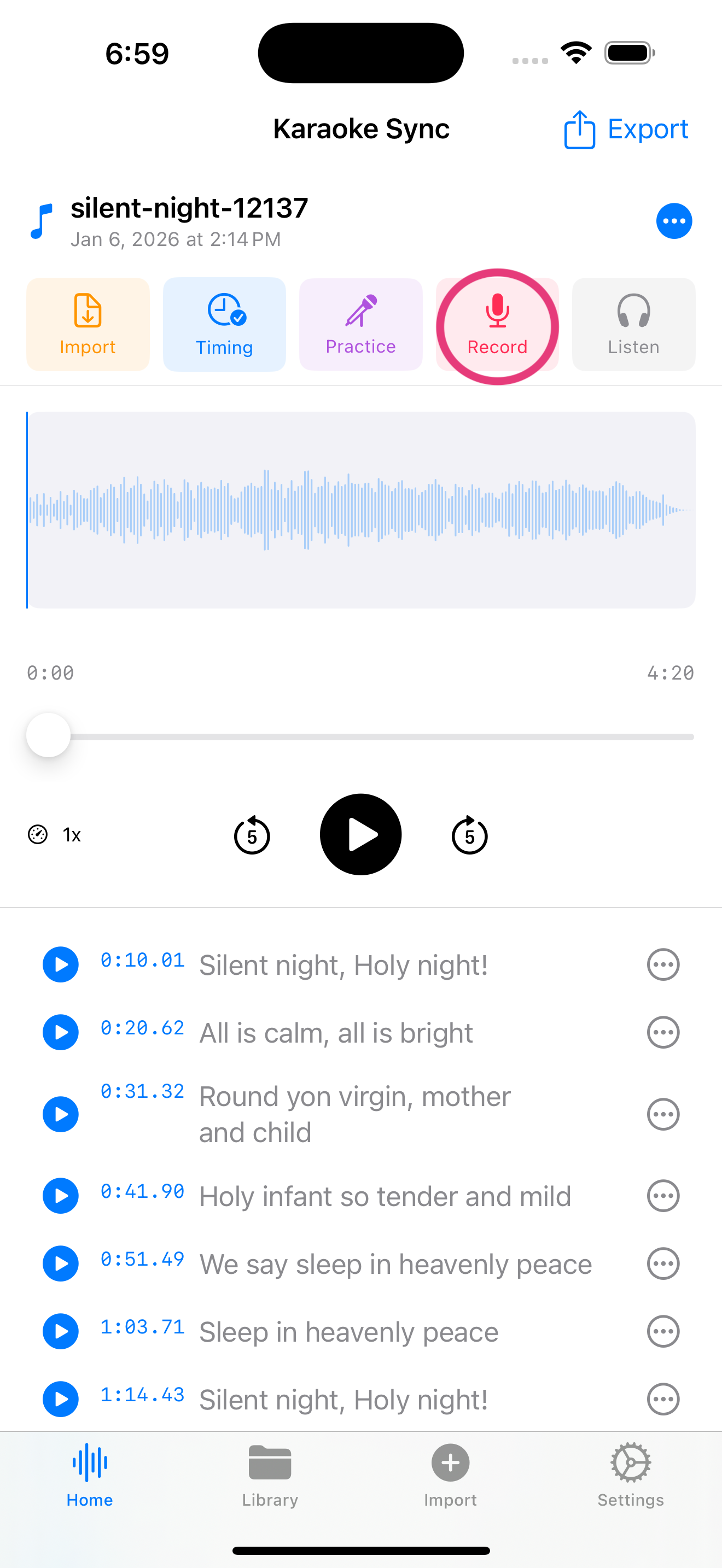Play the lyric "Holy infant so tender and mild"

60,1196
